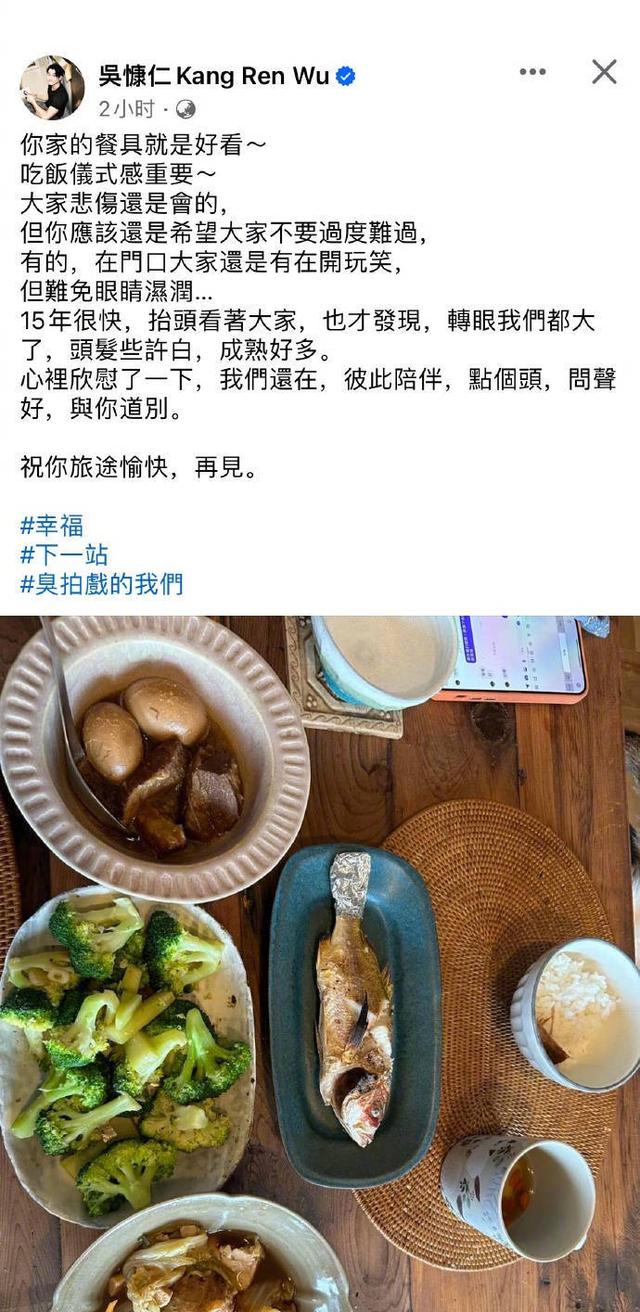Open the #下一站 hashtag
The image size is (640, 1312).
[x=64, y=555]
